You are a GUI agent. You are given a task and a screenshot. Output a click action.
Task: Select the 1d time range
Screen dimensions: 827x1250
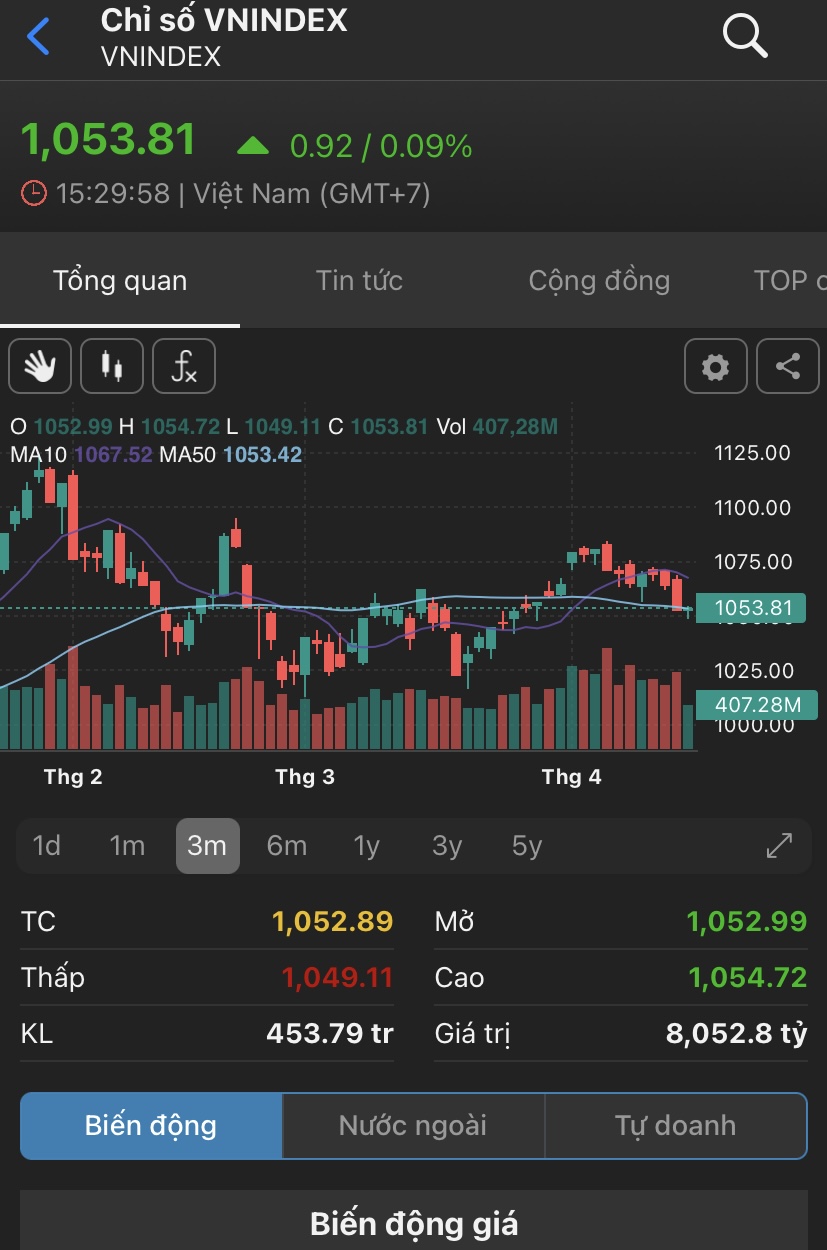tap(47, 846)
